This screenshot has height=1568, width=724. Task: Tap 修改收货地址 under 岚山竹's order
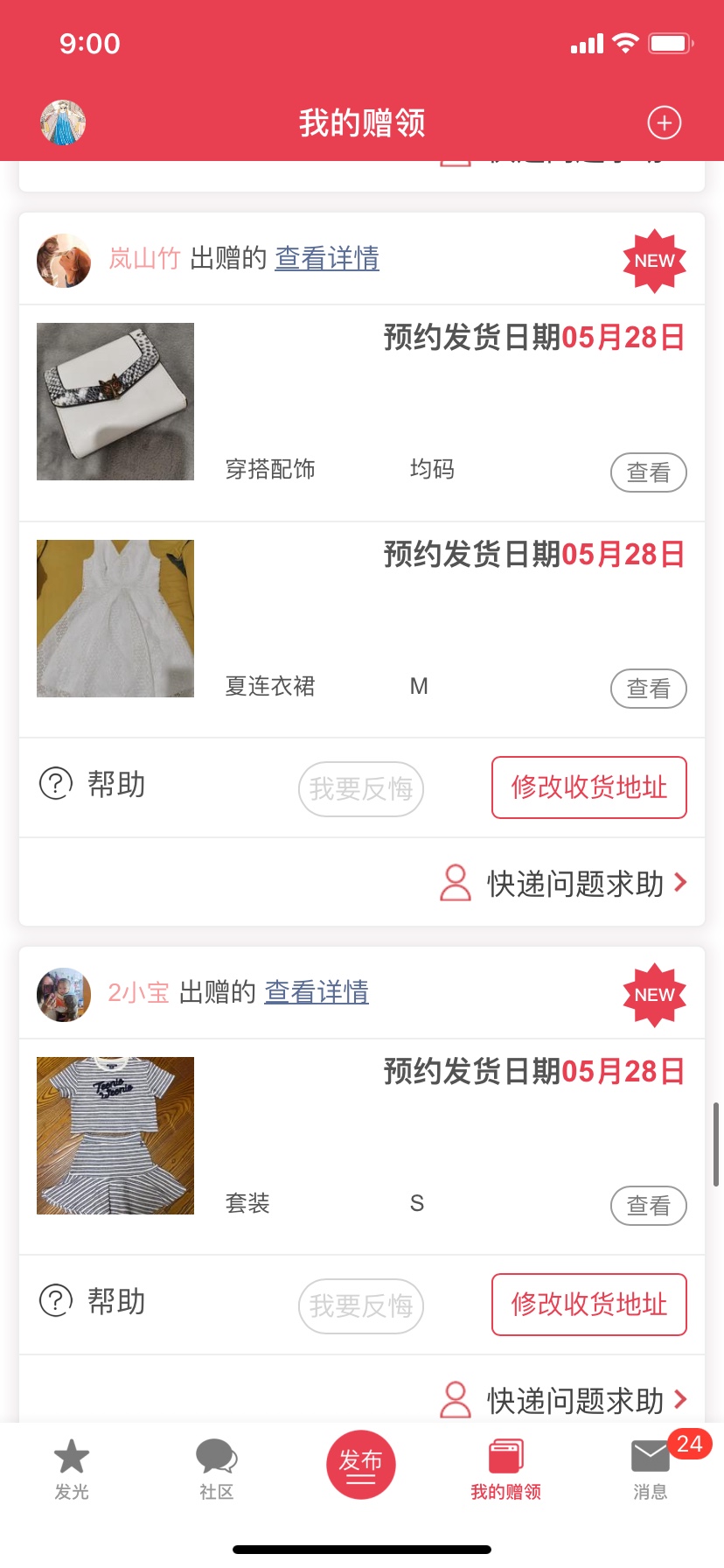(x=589, y=787)
